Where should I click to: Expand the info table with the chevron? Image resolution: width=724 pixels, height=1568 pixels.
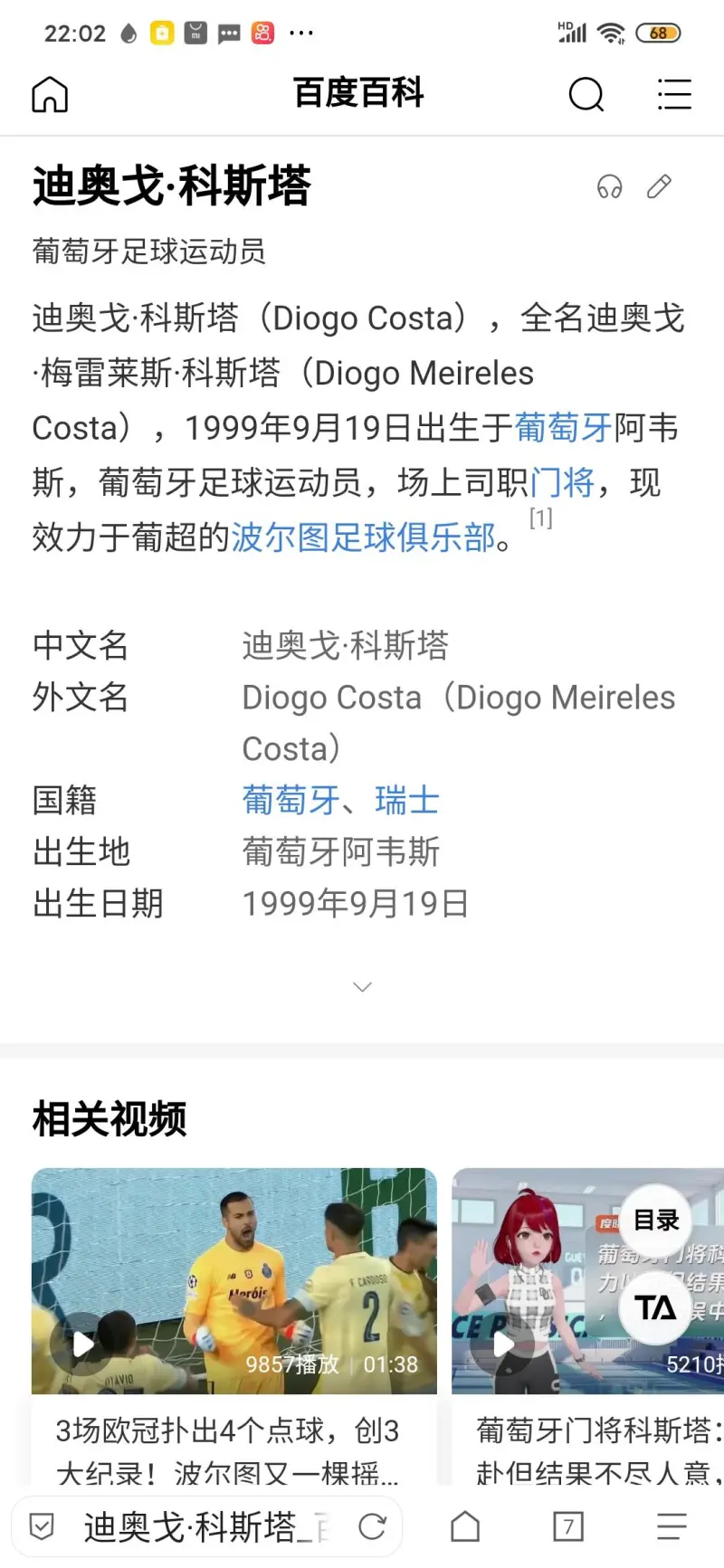point(362,986)
